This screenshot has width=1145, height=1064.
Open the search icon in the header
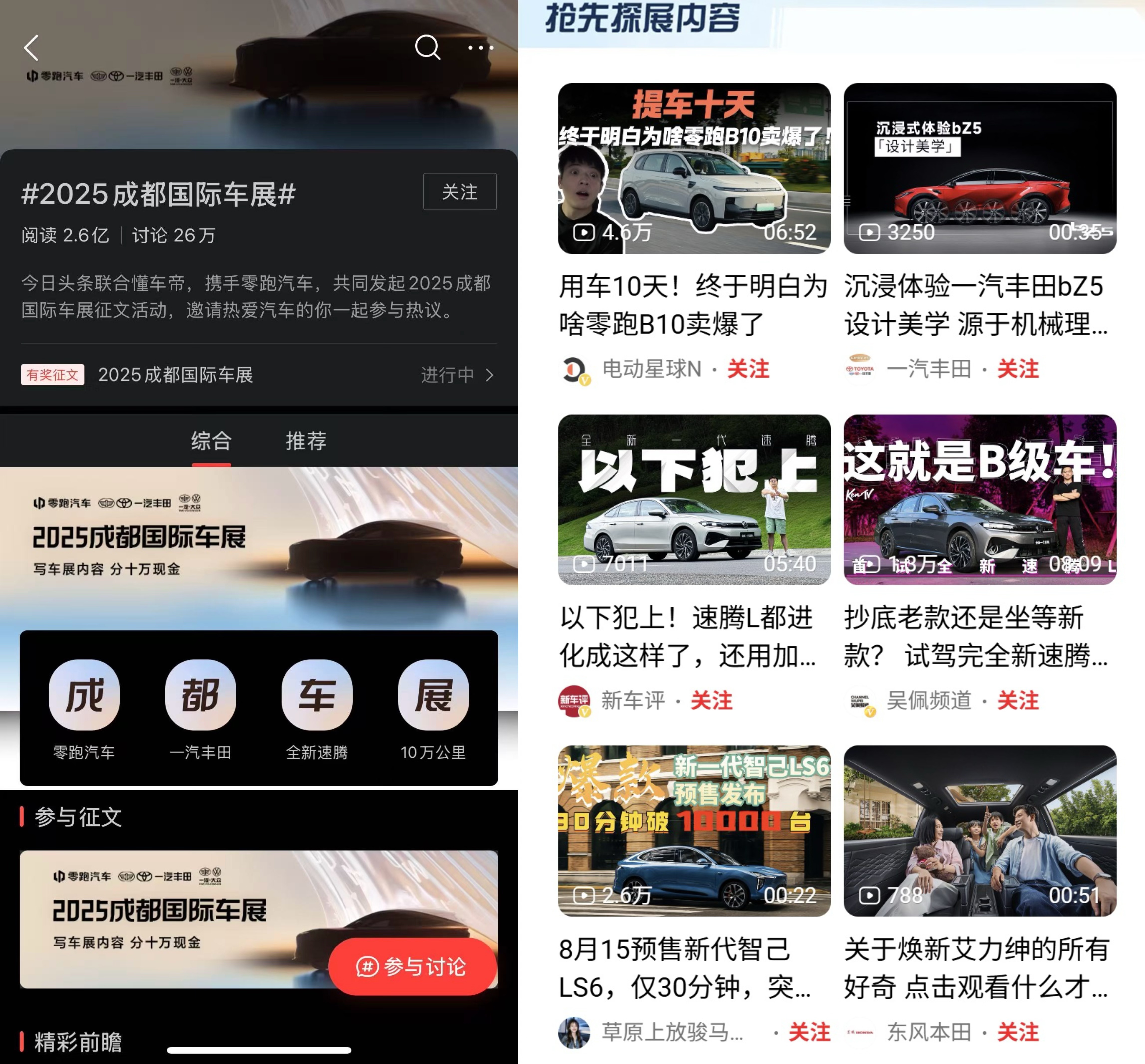coord(427,47)
